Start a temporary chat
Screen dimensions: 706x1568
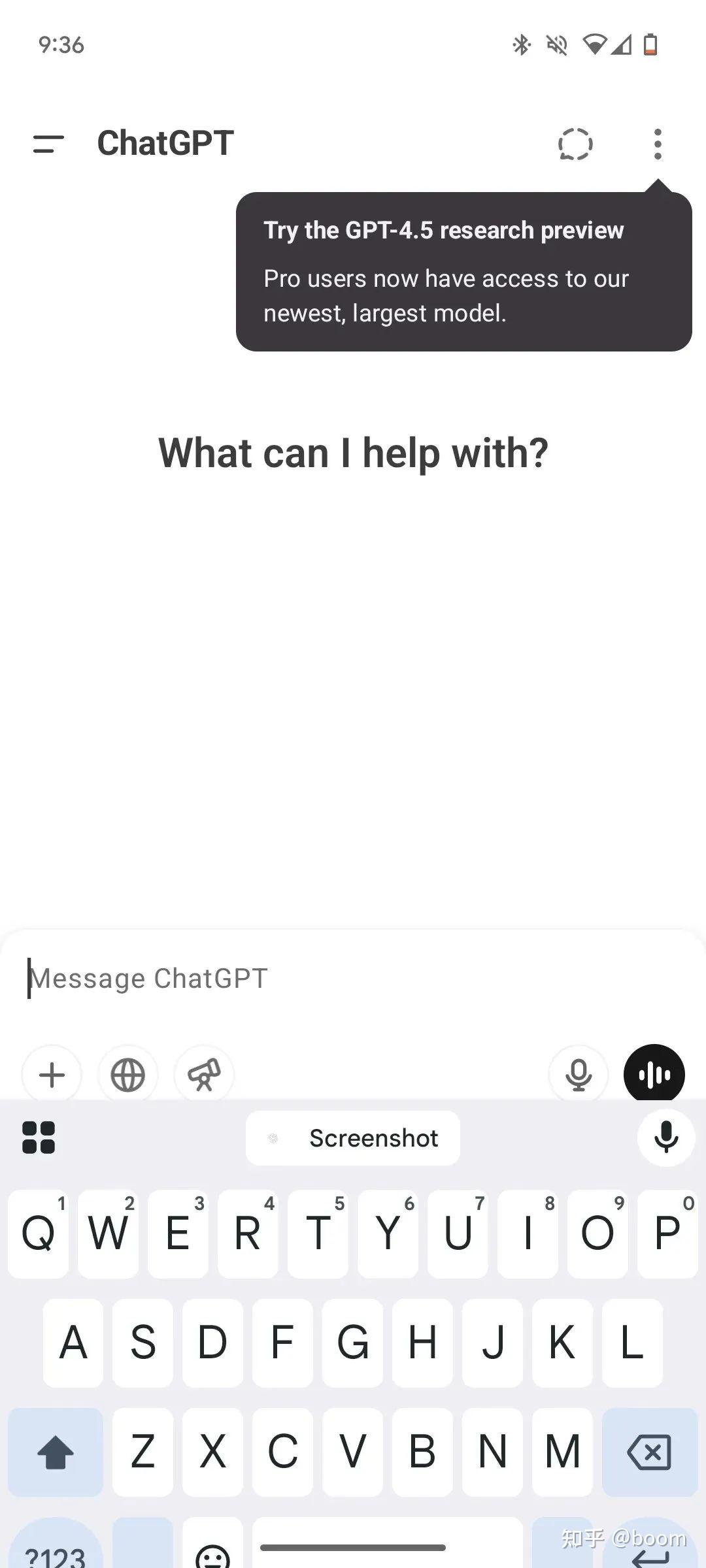tap(575, 144)
